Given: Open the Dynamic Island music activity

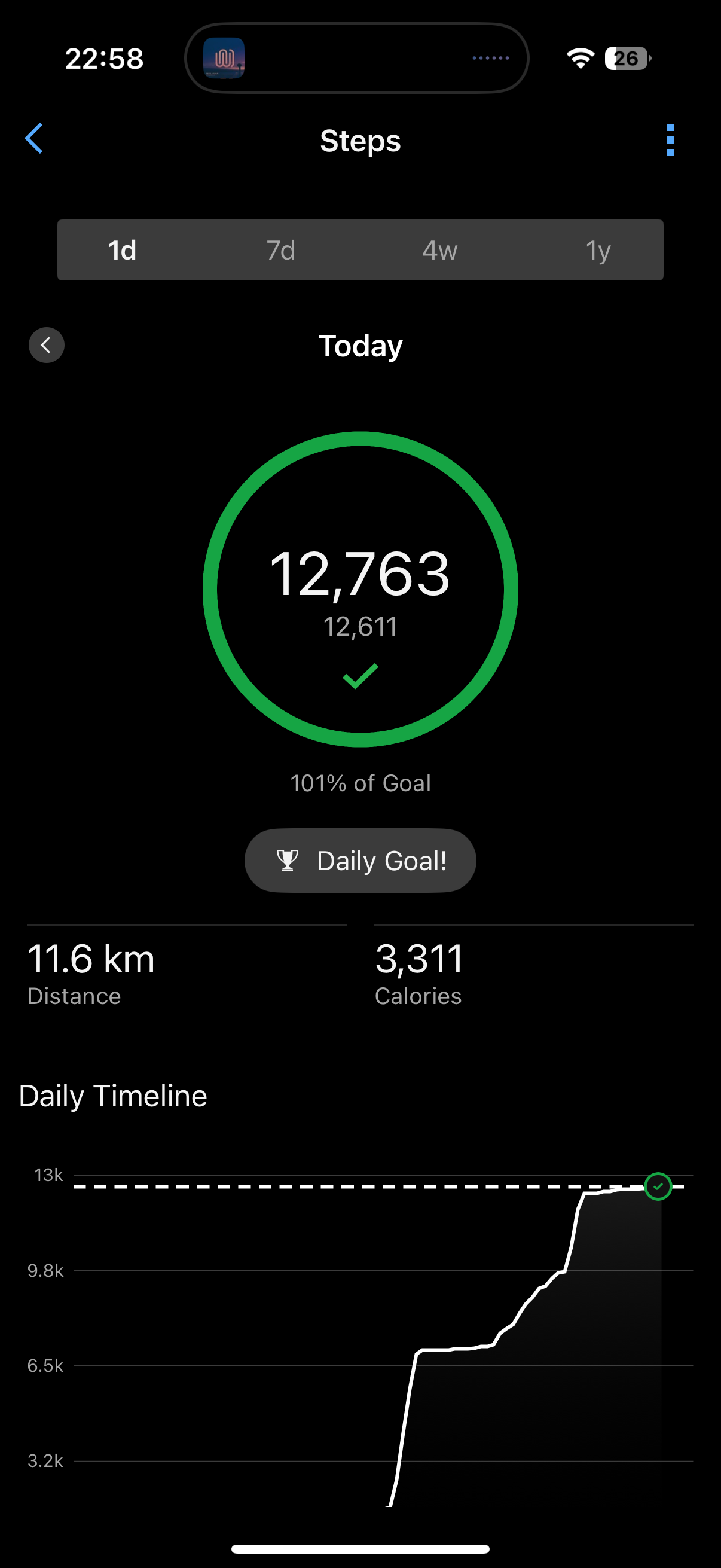Looking at the screenshot, I should pos(356,59).
